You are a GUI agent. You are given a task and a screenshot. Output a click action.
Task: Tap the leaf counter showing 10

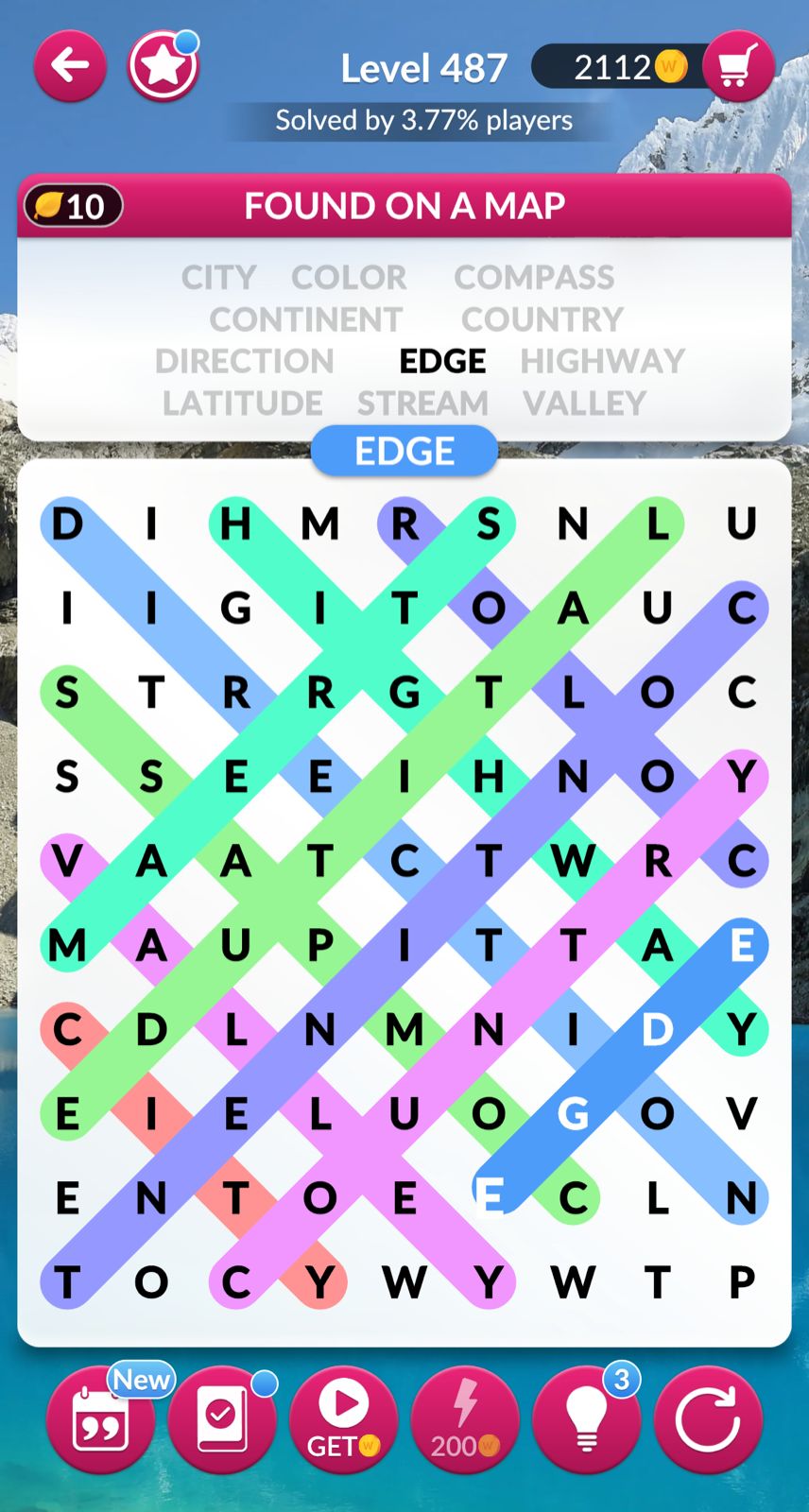(73, 206)
